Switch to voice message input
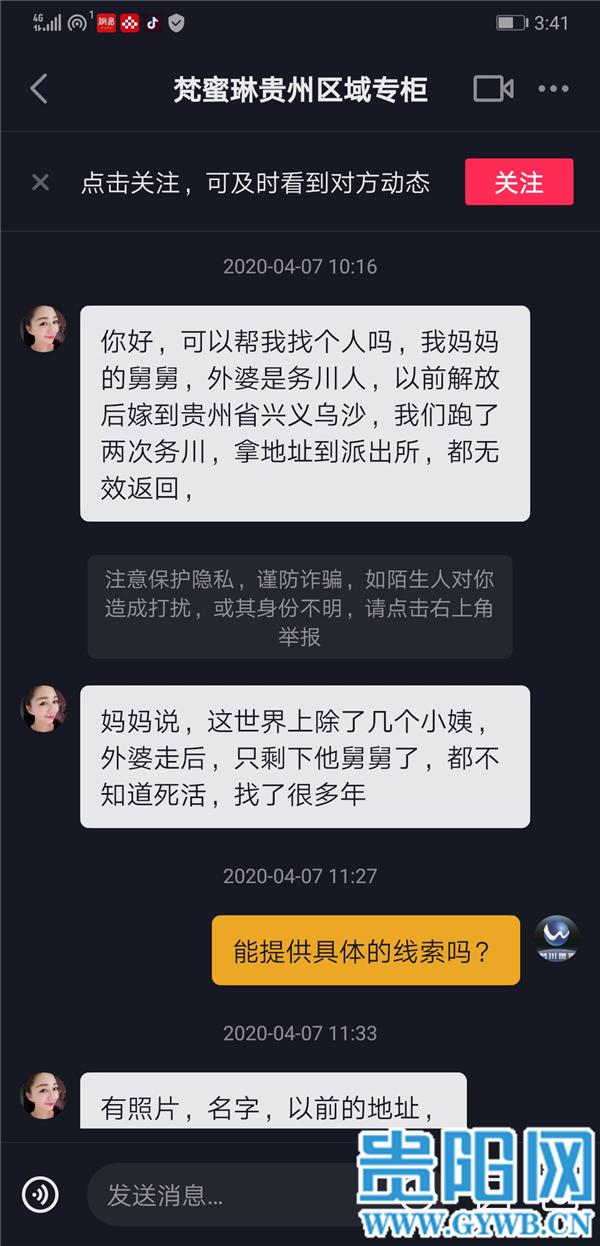The width and height of the screenshot is (600, 1246). tap(40, 1194)
